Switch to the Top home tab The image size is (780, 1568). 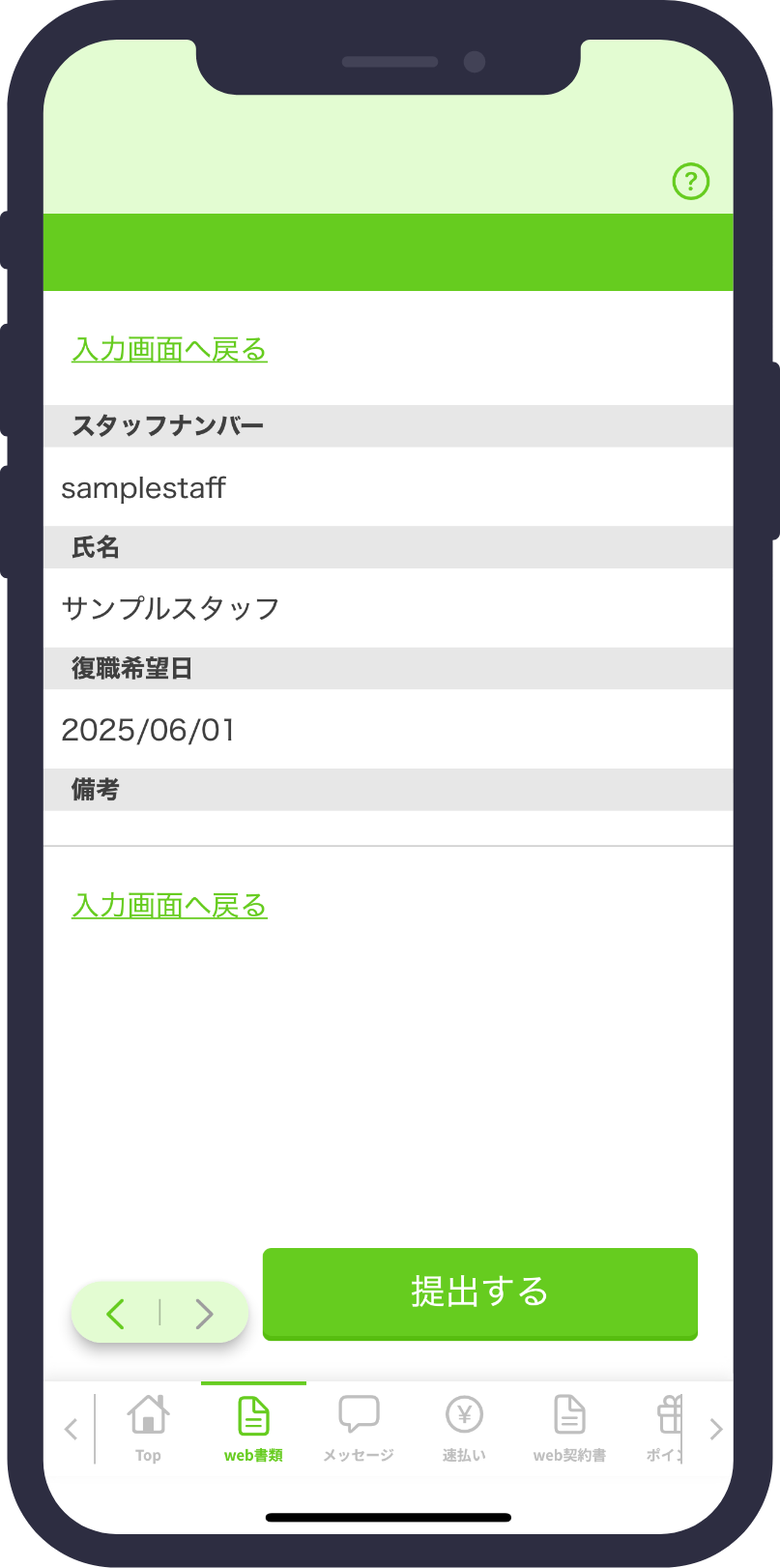148,1428
